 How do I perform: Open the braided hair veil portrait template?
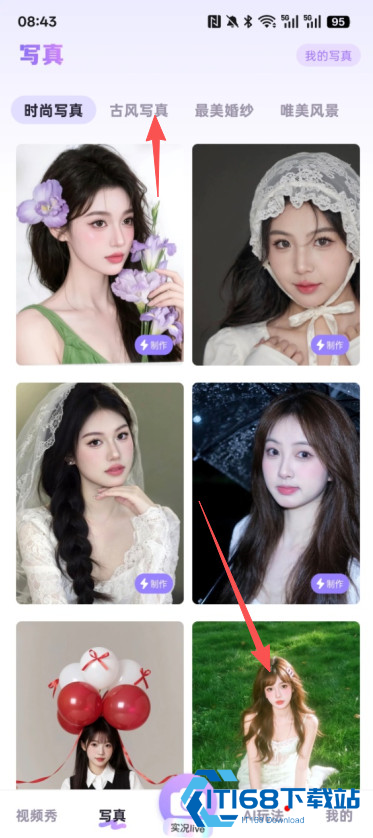[100, 493]
